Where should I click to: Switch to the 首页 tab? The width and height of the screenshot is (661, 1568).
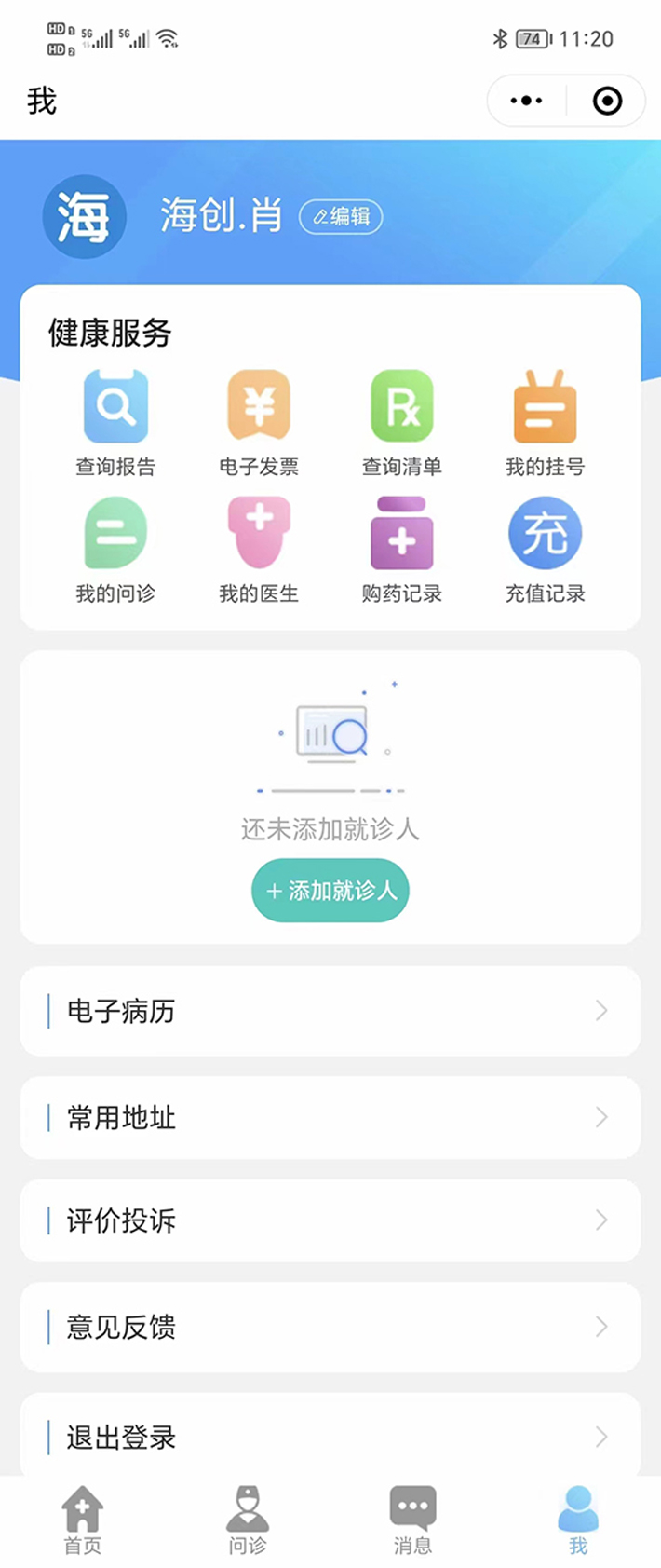(x=83, y=1520)
